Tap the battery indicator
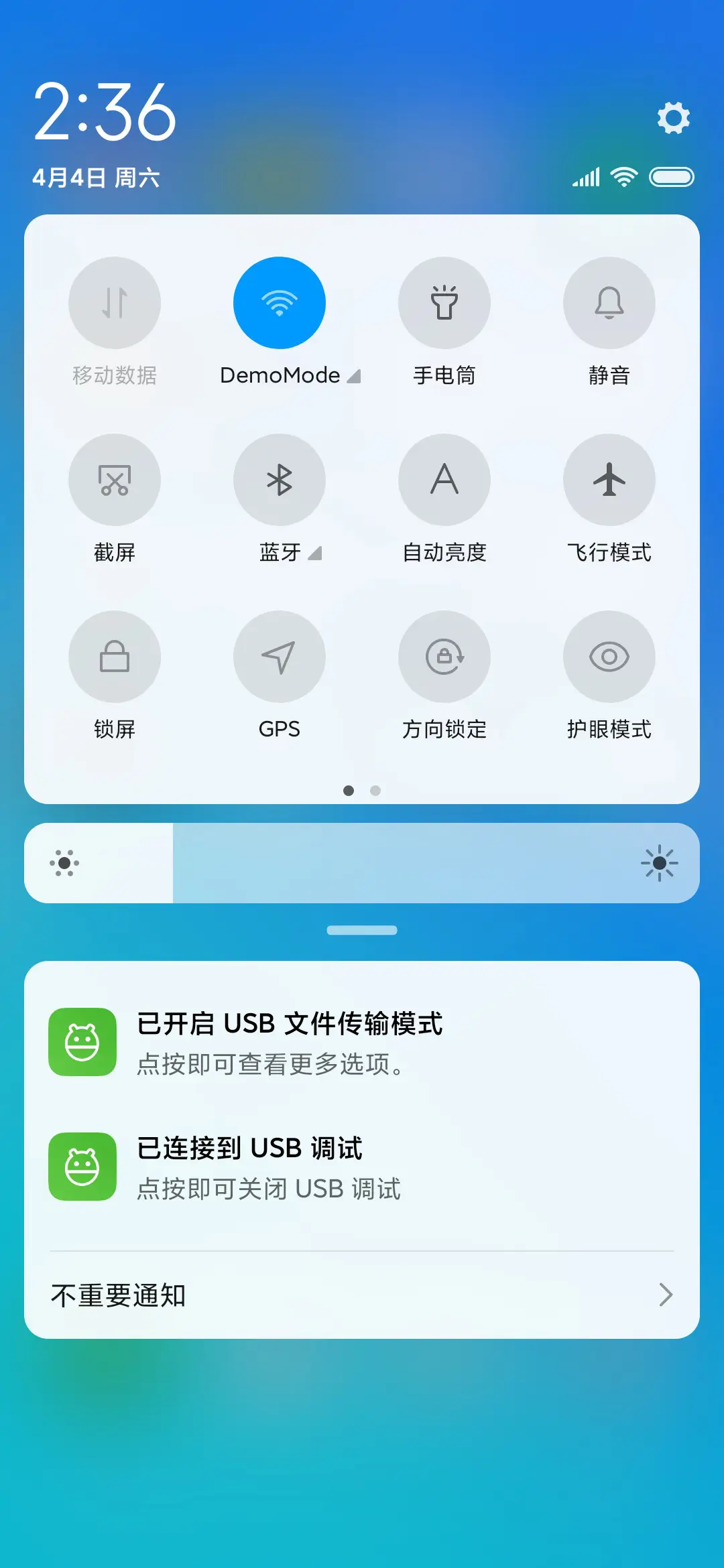This screenshot has height=1568, width=724. tap(672, 178)
